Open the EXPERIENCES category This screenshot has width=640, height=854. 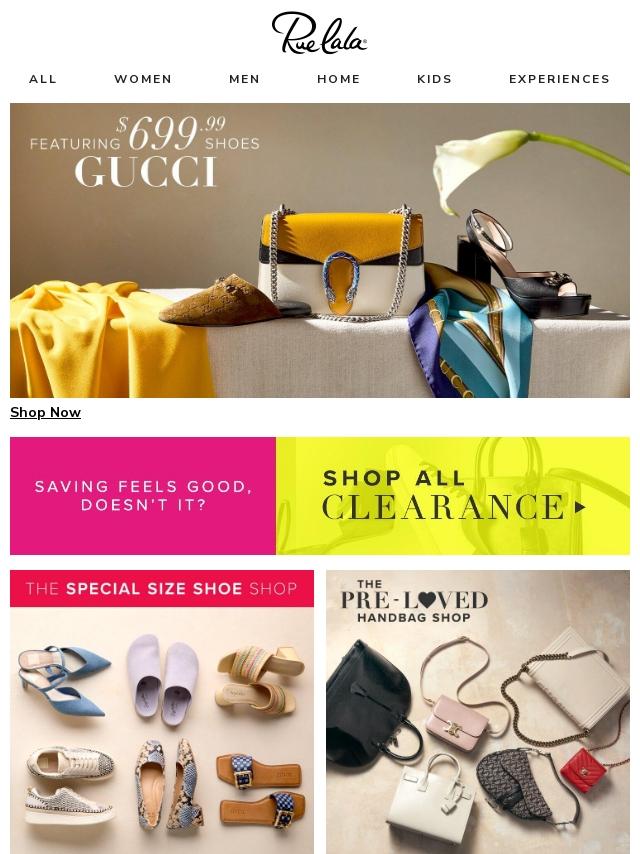(559, 79)
